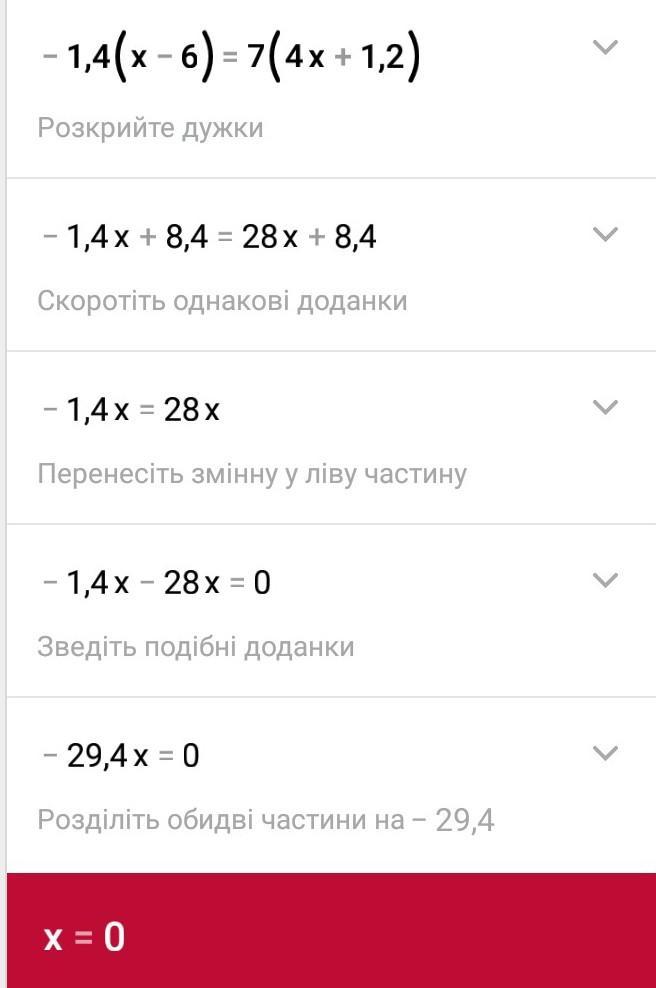Expand the step −29,4x = 0
The width and height of the screenshot is (656, 988).
click(x=606, y=753)
